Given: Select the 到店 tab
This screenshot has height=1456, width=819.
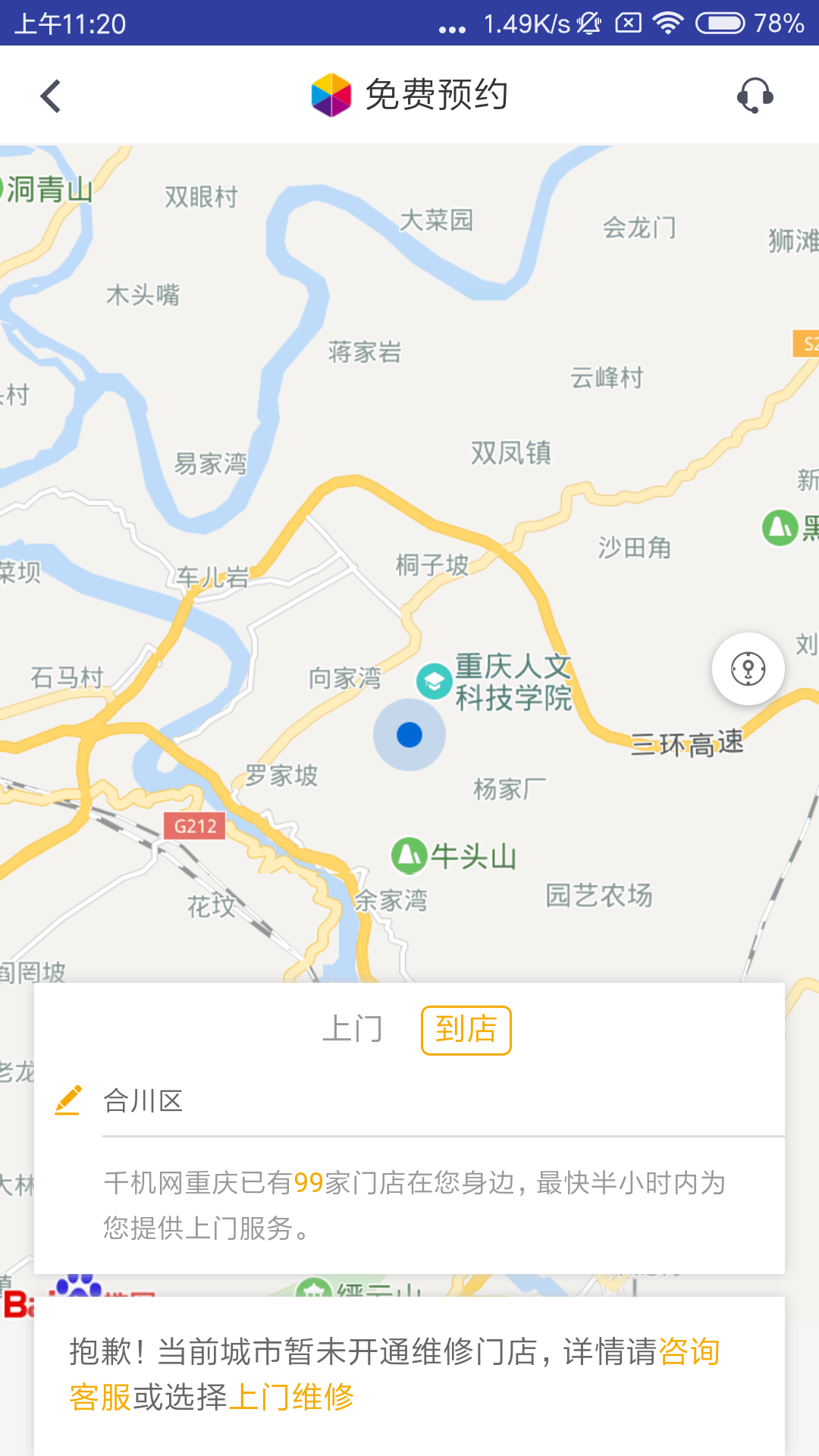Looking at the screenshot, I should [466, 1030].
